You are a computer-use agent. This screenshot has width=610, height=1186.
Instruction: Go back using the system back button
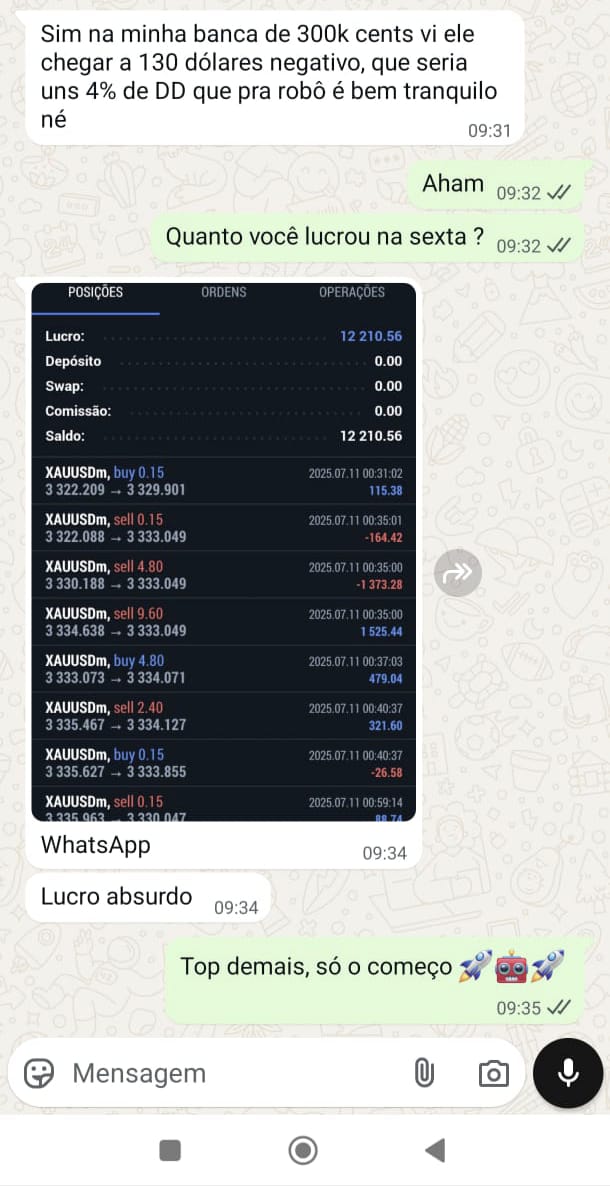(434, 1150)
